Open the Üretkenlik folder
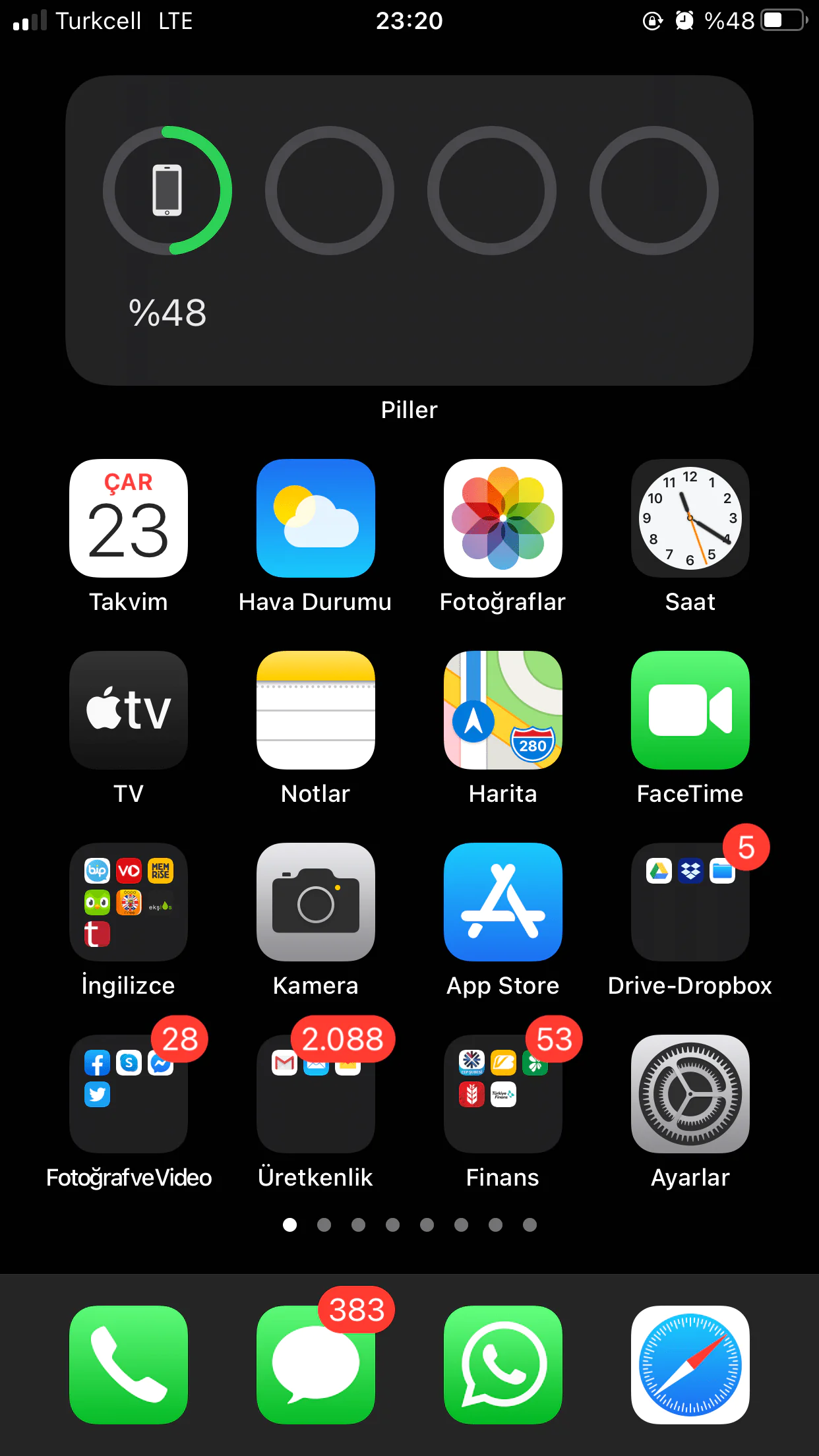819x1456 pixels. [x=316, y=1094]
